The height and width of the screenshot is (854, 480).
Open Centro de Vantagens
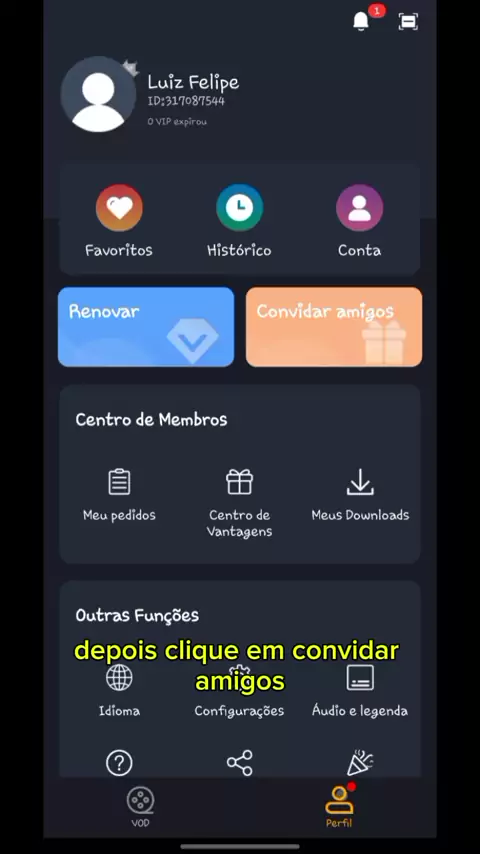click(239, 503)
